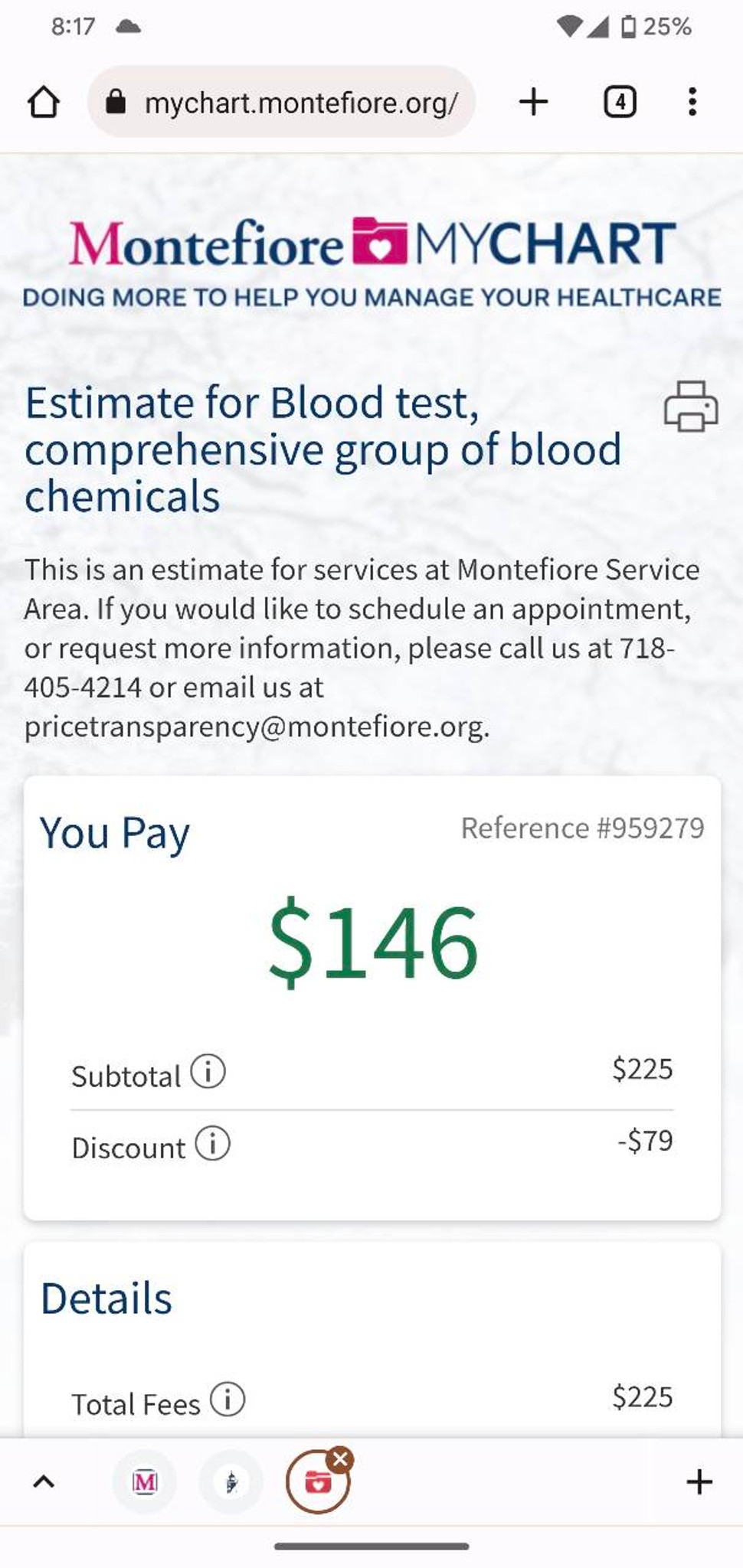Show info about the Discount
743x1568 pixels.
(x=212, y=1143)
